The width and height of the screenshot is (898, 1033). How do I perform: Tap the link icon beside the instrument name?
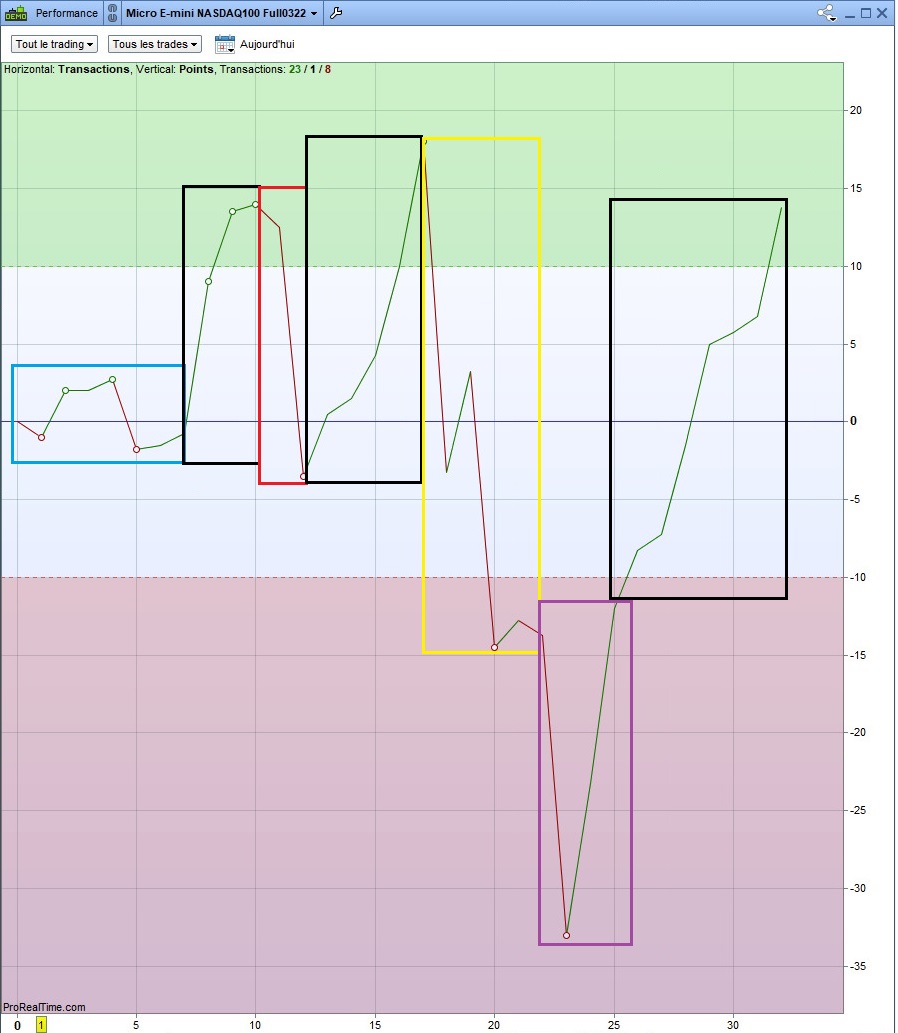pos(112,13)
